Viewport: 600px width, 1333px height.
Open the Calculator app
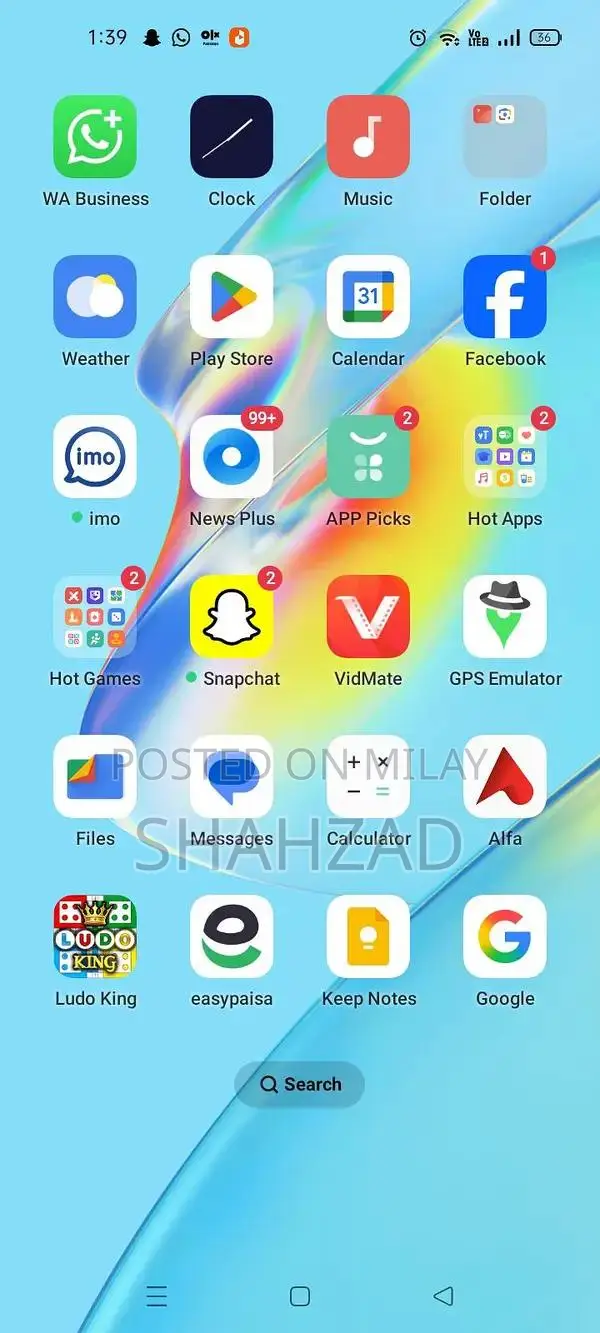(368, 777)
